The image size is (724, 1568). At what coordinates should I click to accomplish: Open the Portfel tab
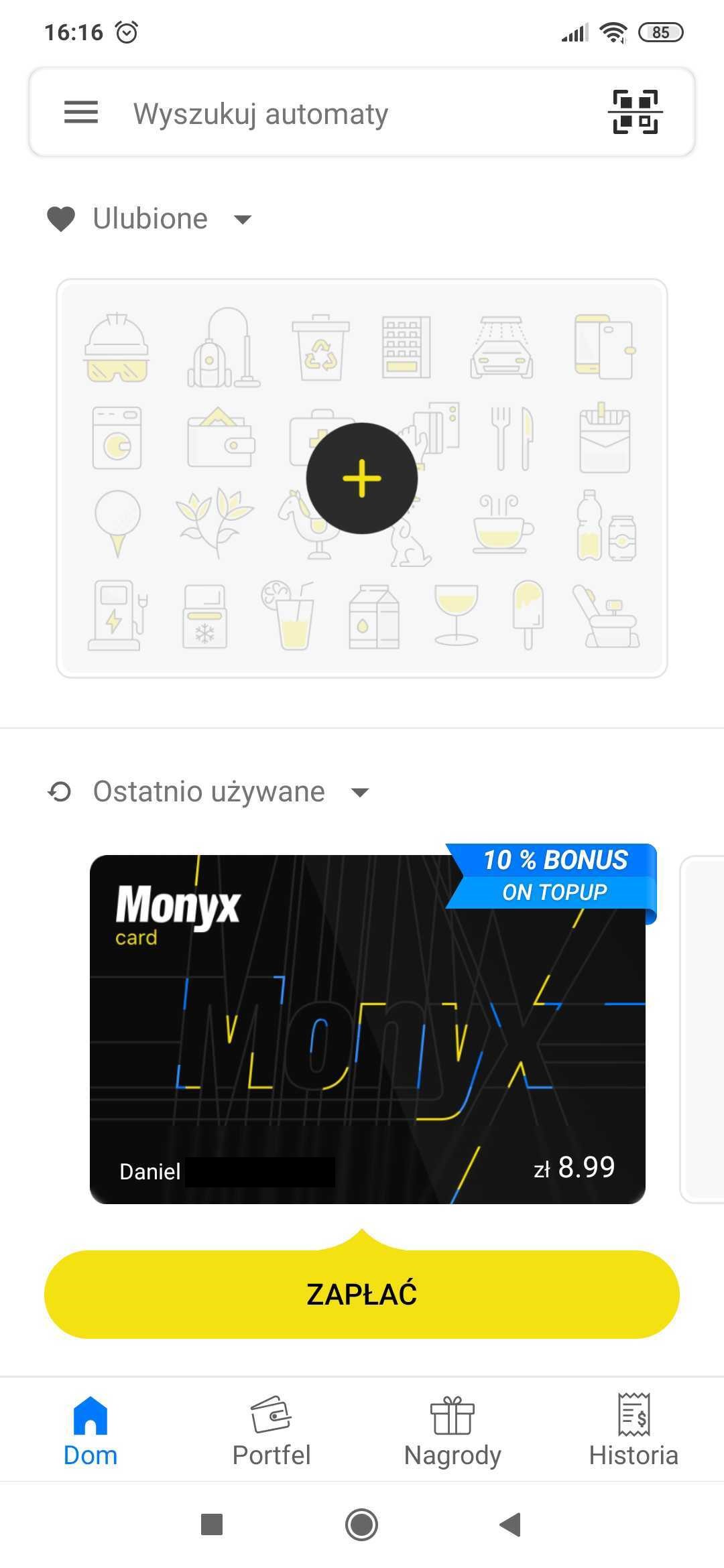click(271, 1431)
